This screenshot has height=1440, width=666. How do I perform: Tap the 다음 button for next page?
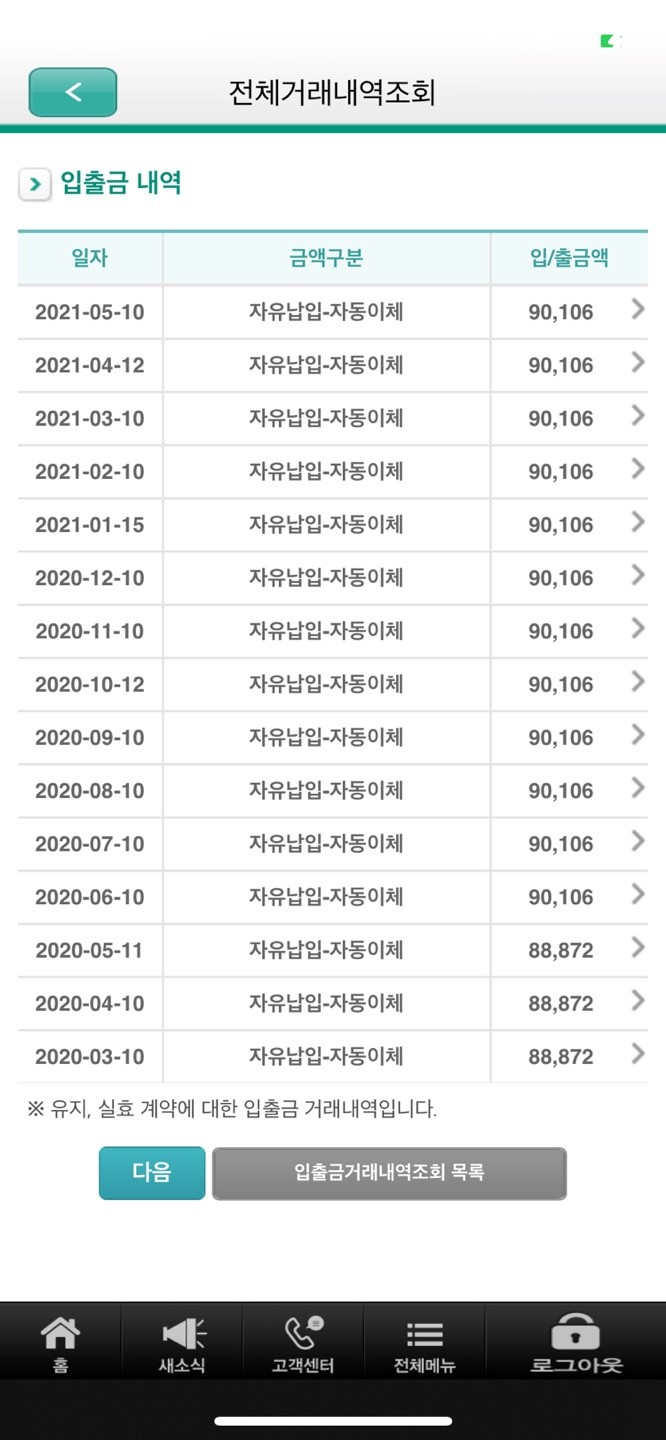(152, 1173)
